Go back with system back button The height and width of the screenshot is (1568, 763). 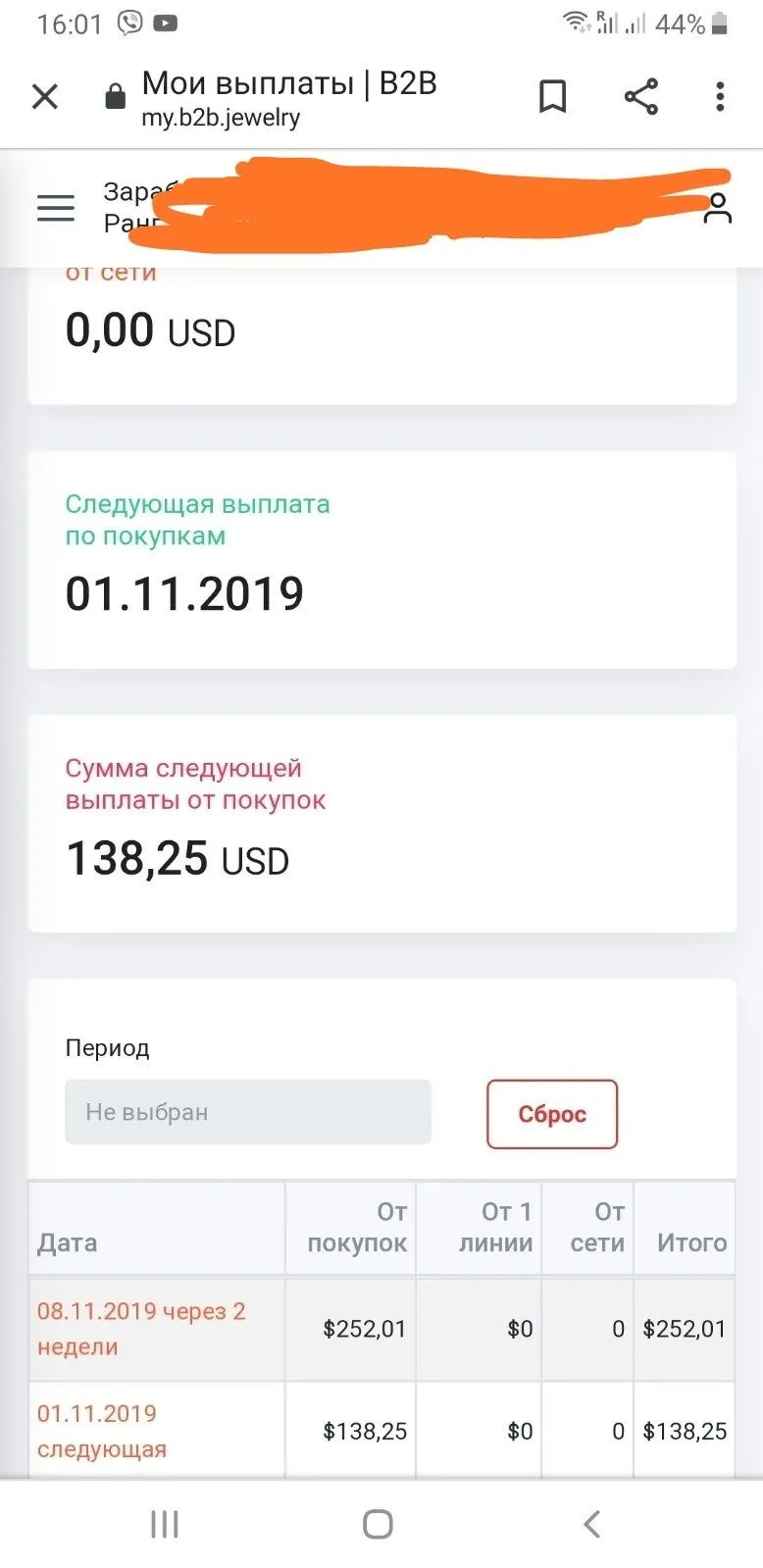click(x=590, y=1524)
